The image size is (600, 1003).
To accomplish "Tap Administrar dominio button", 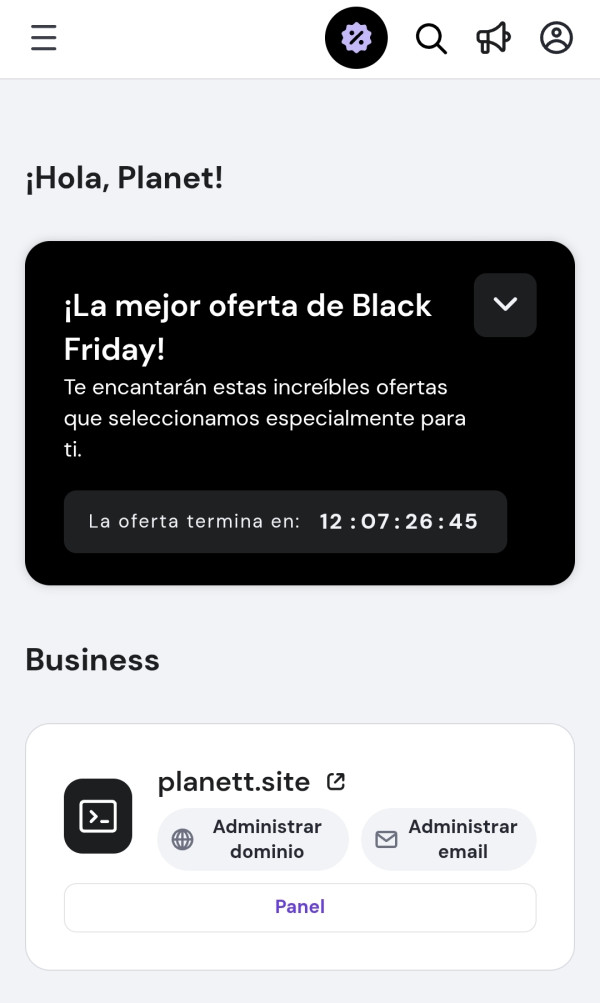I will (253, 839).
